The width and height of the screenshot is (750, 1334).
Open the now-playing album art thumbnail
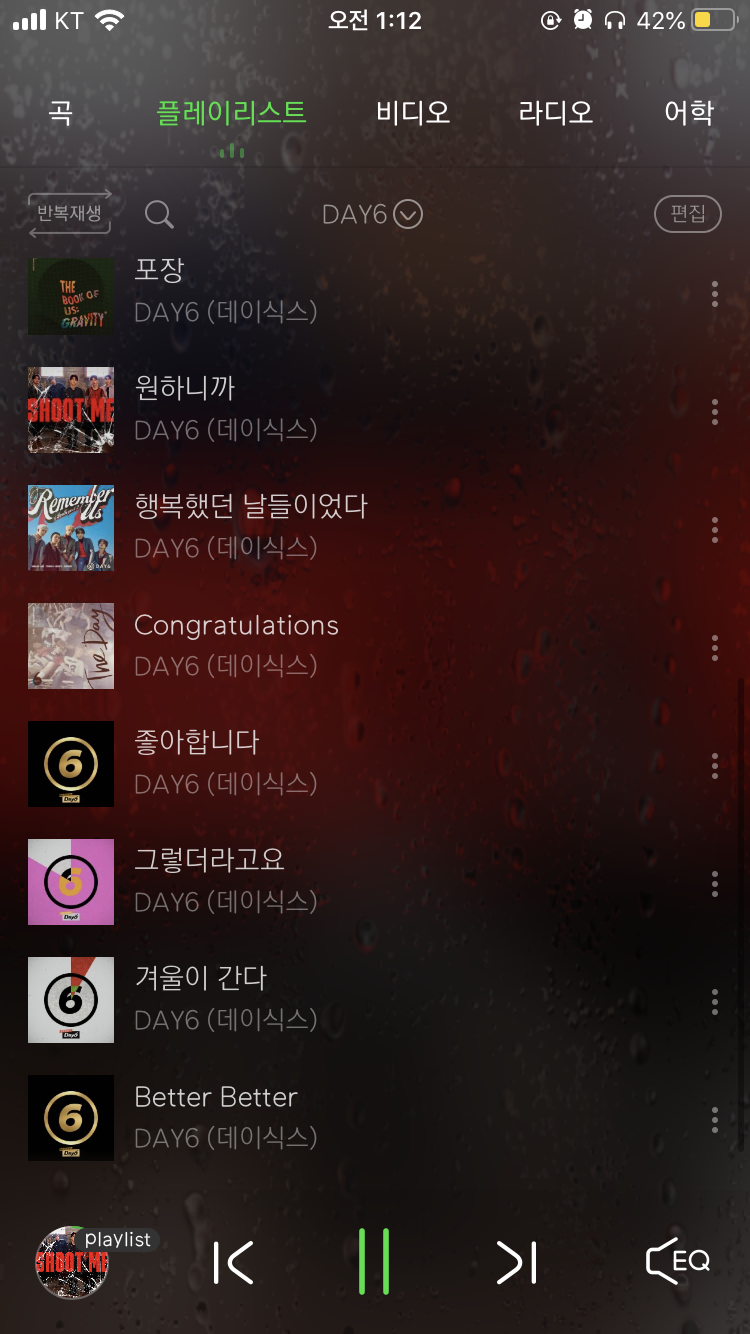(70, 1262)
